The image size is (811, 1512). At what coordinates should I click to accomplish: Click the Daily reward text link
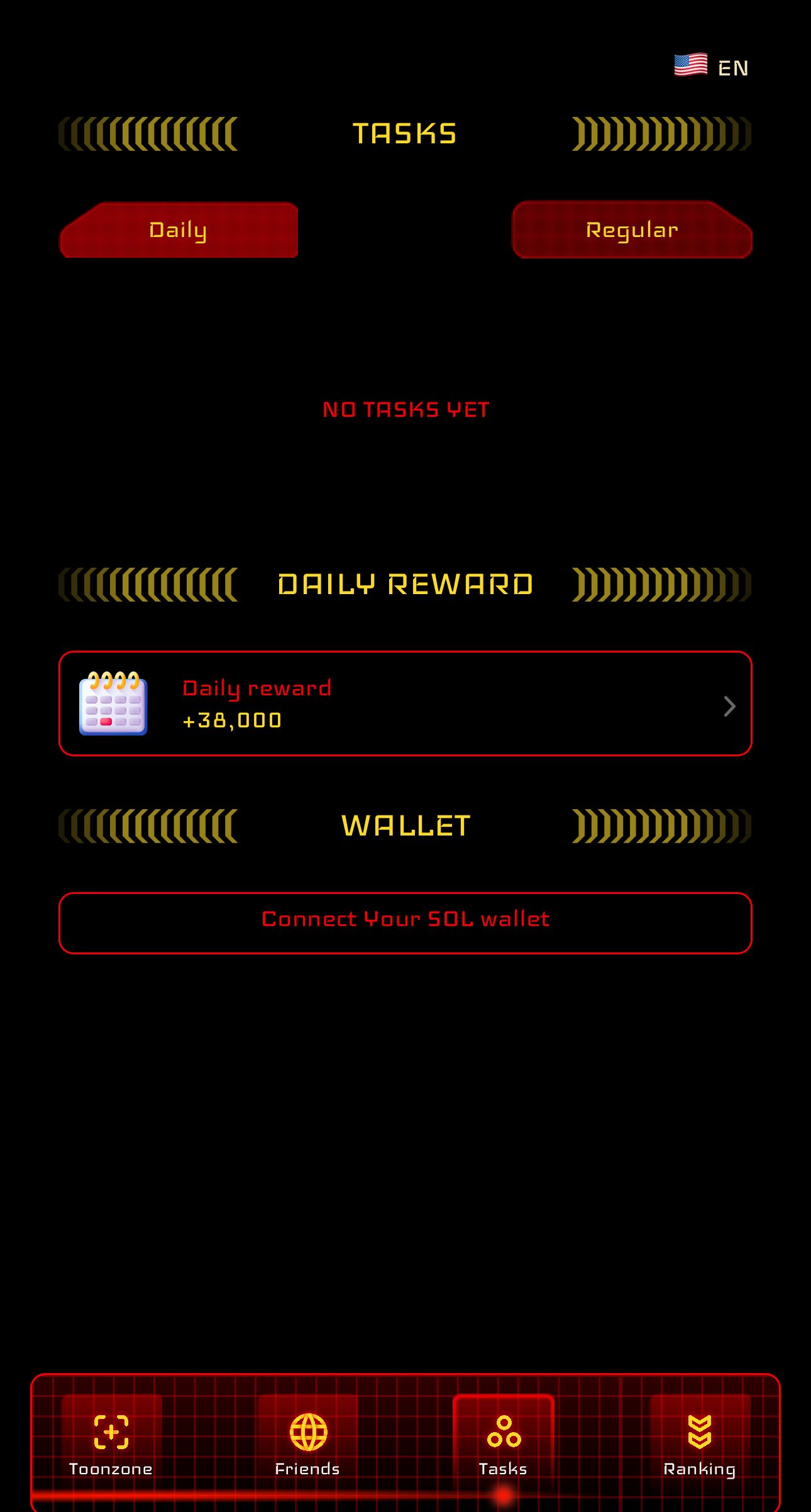click(256, 688)
